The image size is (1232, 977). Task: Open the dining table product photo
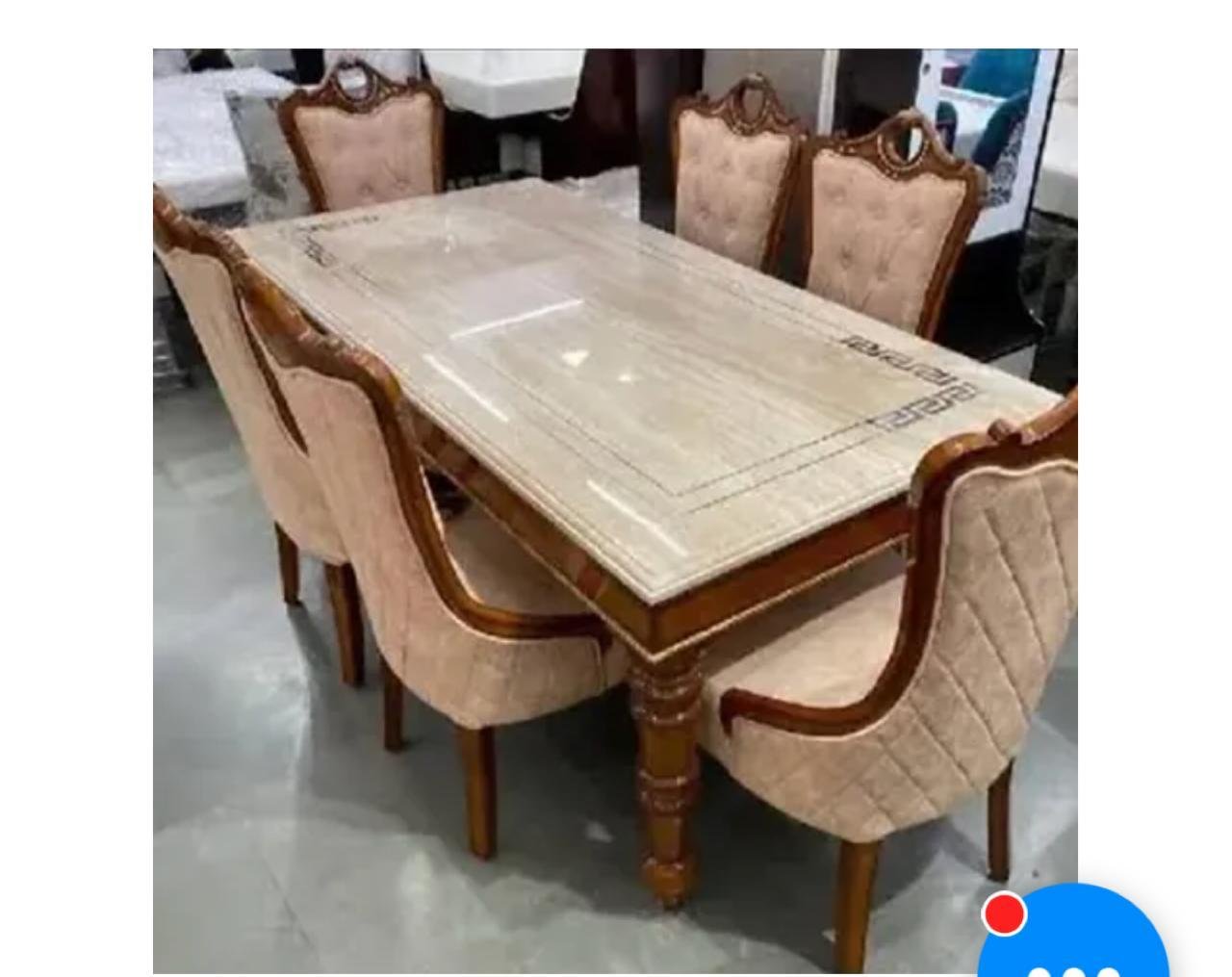pos(614,481)
